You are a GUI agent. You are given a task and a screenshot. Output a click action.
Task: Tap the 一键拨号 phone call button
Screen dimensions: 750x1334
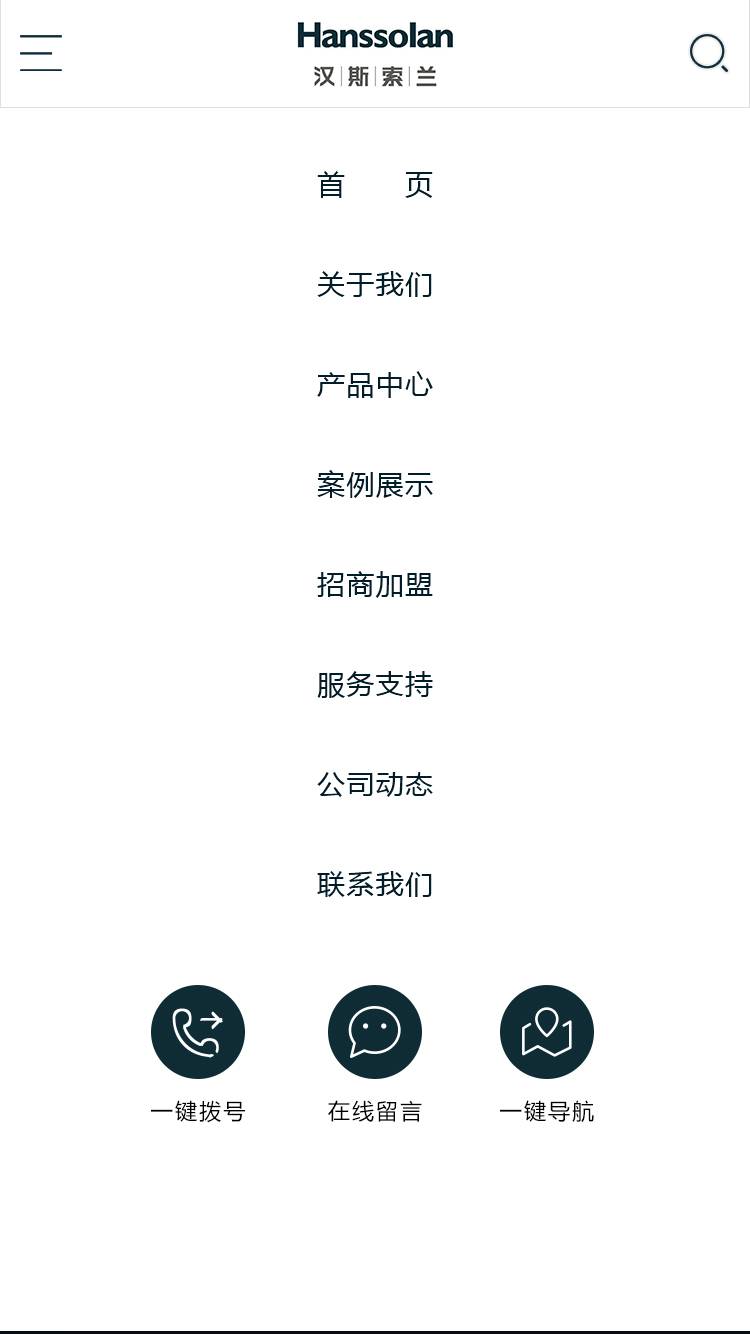198,1032
